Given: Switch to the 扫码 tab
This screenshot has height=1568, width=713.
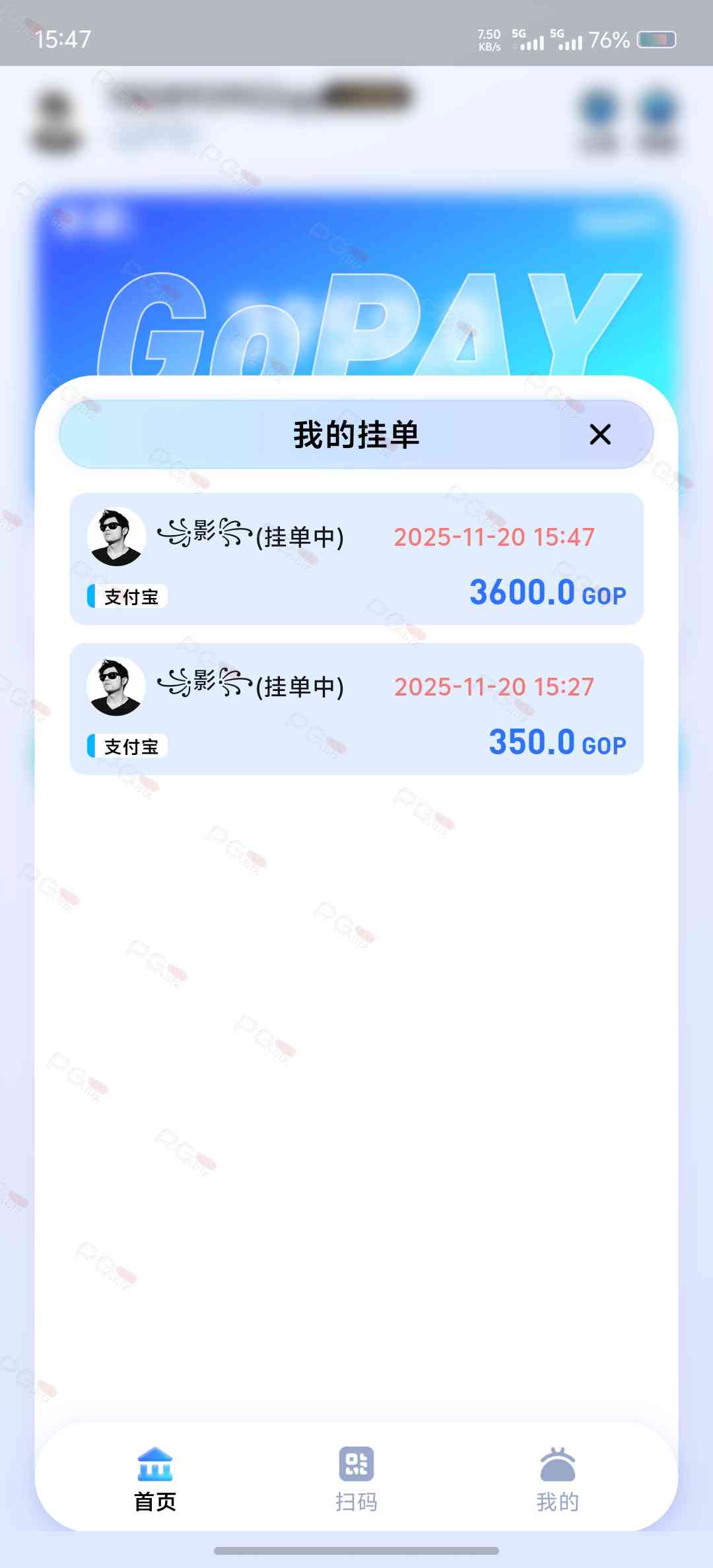Looking at the screenshot, I should [356, 1479].
